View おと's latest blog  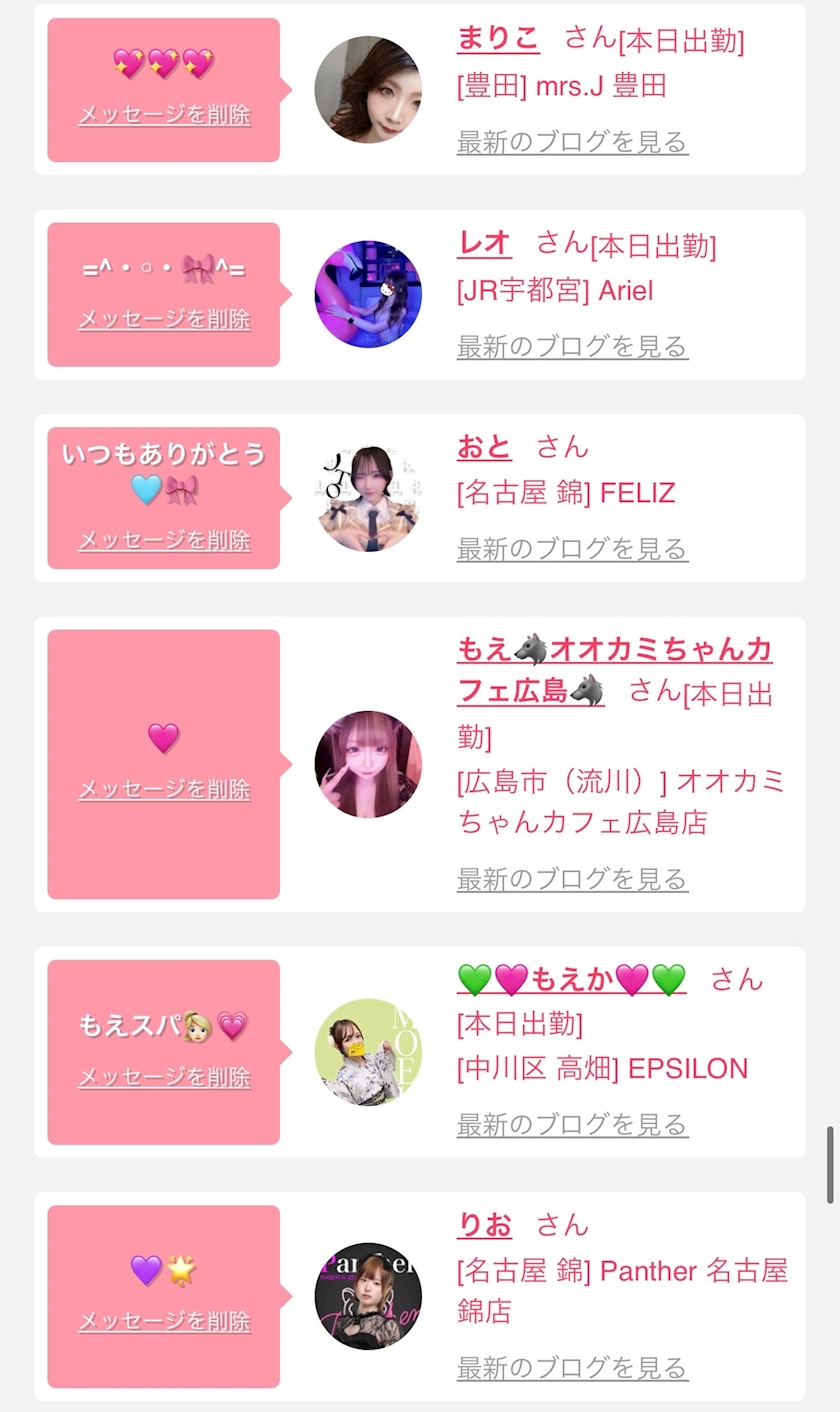(x=572, y=549)
